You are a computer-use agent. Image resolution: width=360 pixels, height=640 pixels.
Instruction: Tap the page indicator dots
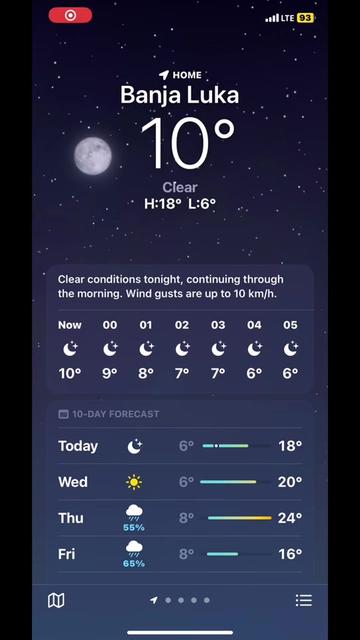[x=180, y=600]
